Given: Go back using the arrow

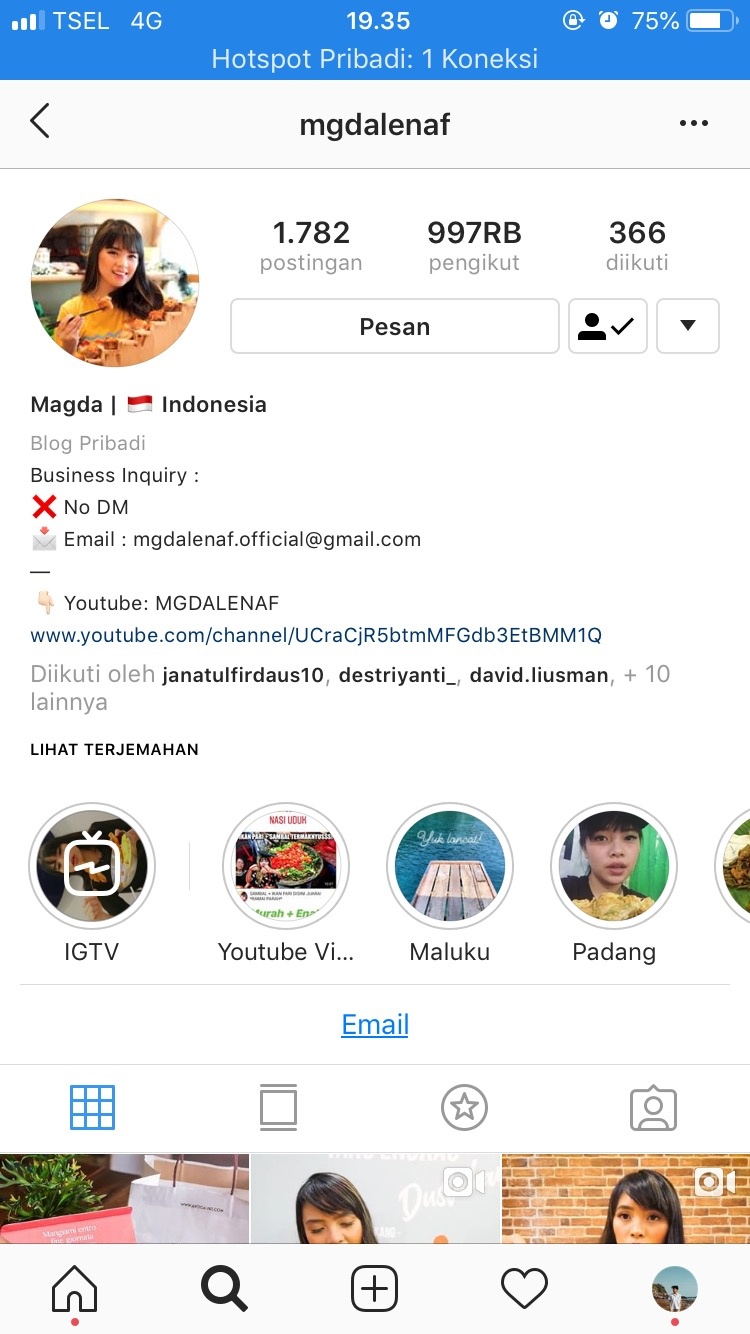Looking at the screenshot, I should click(39, 122).
